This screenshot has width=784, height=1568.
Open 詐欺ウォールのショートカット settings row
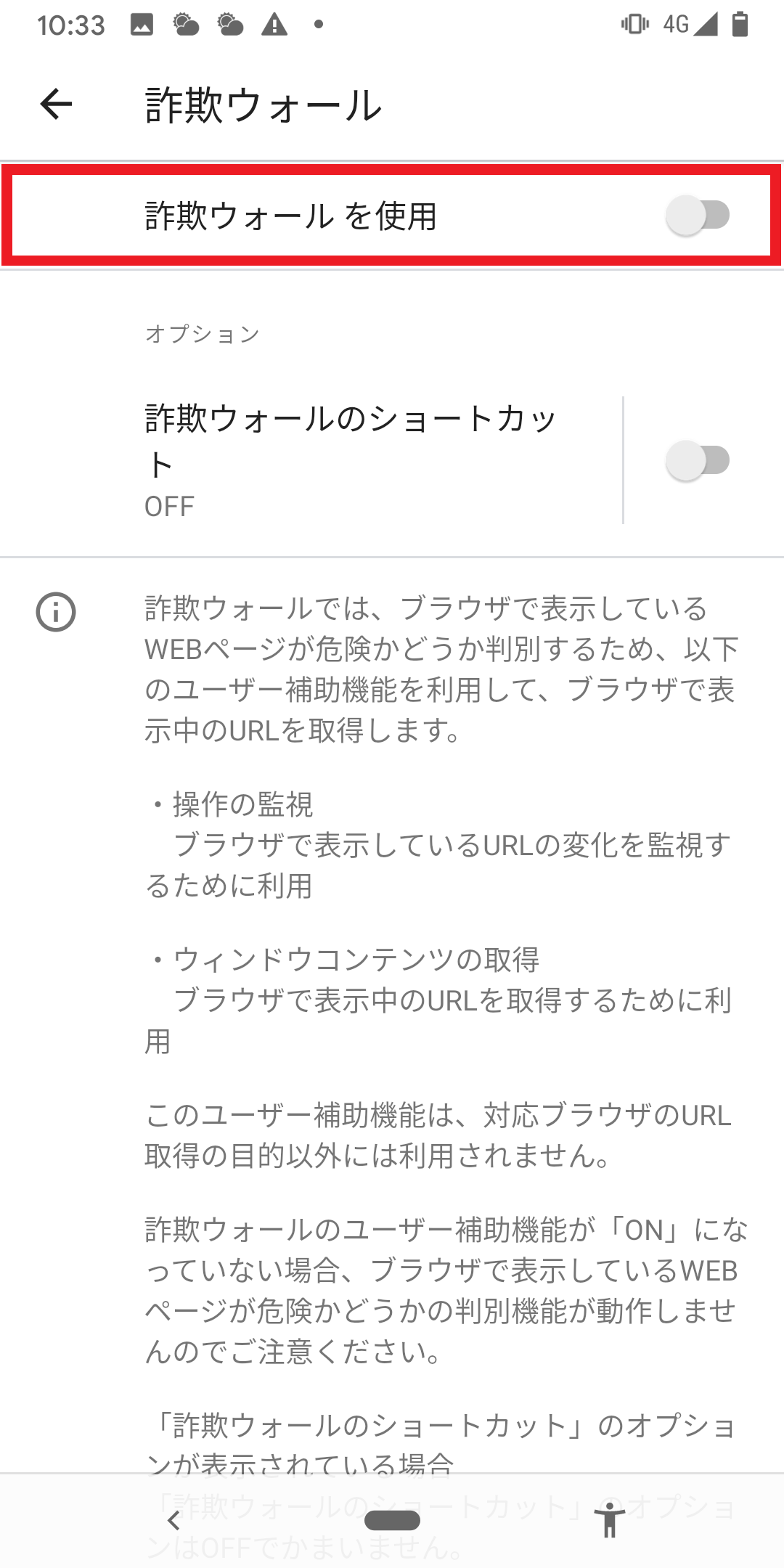[311, 460]
